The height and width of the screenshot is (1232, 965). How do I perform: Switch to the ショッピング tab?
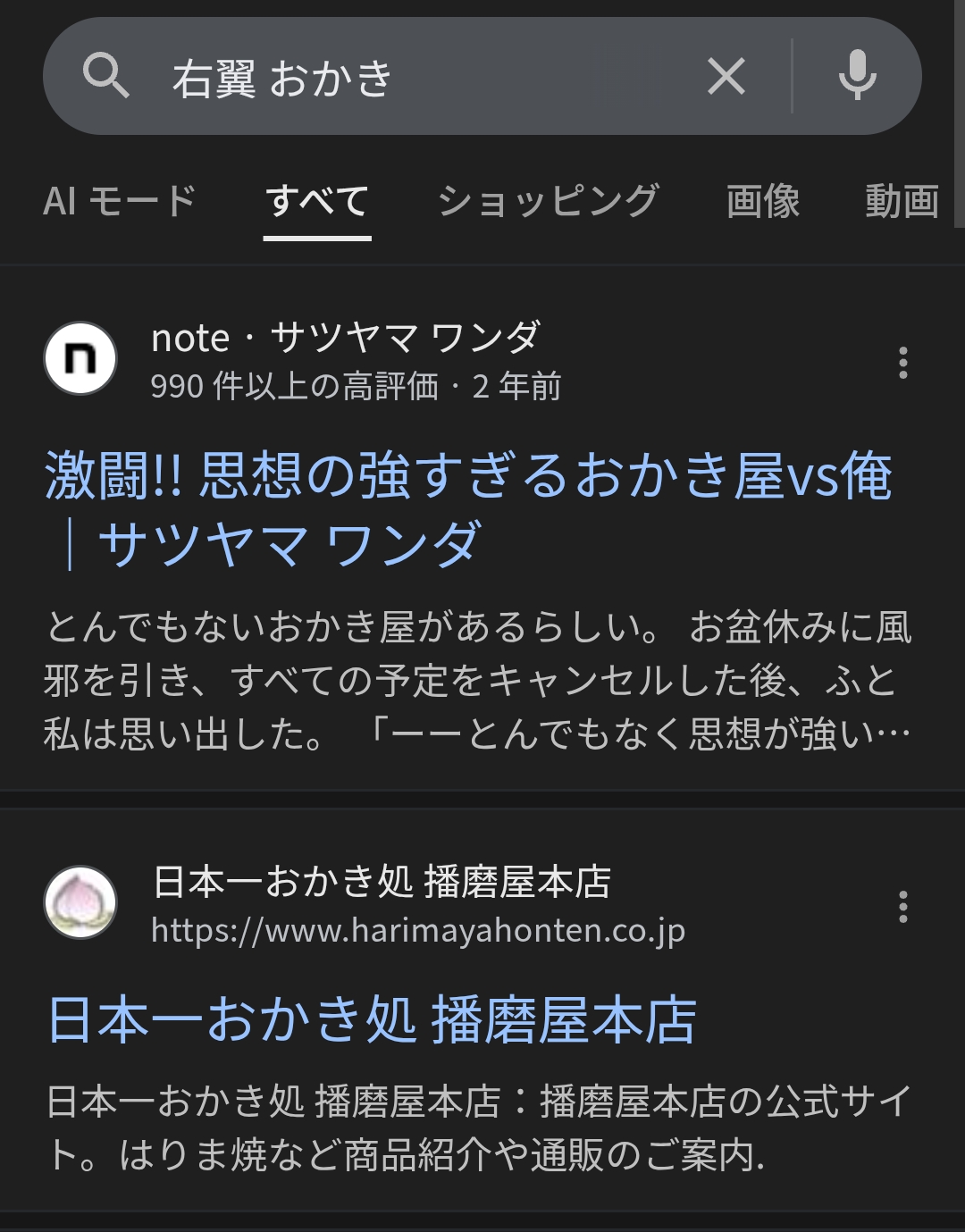point(548,201)
